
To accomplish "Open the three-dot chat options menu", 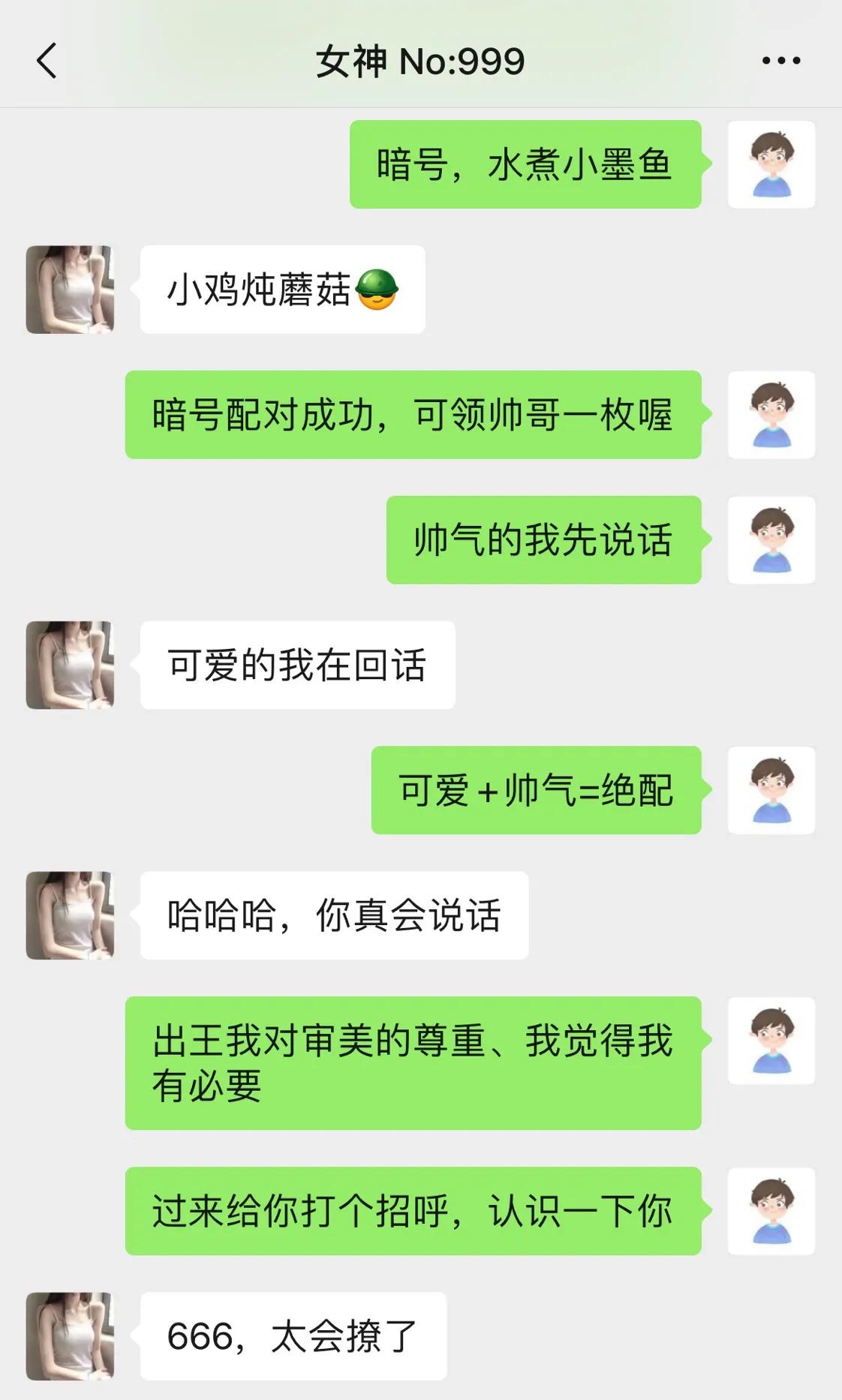I will (780, 61).
